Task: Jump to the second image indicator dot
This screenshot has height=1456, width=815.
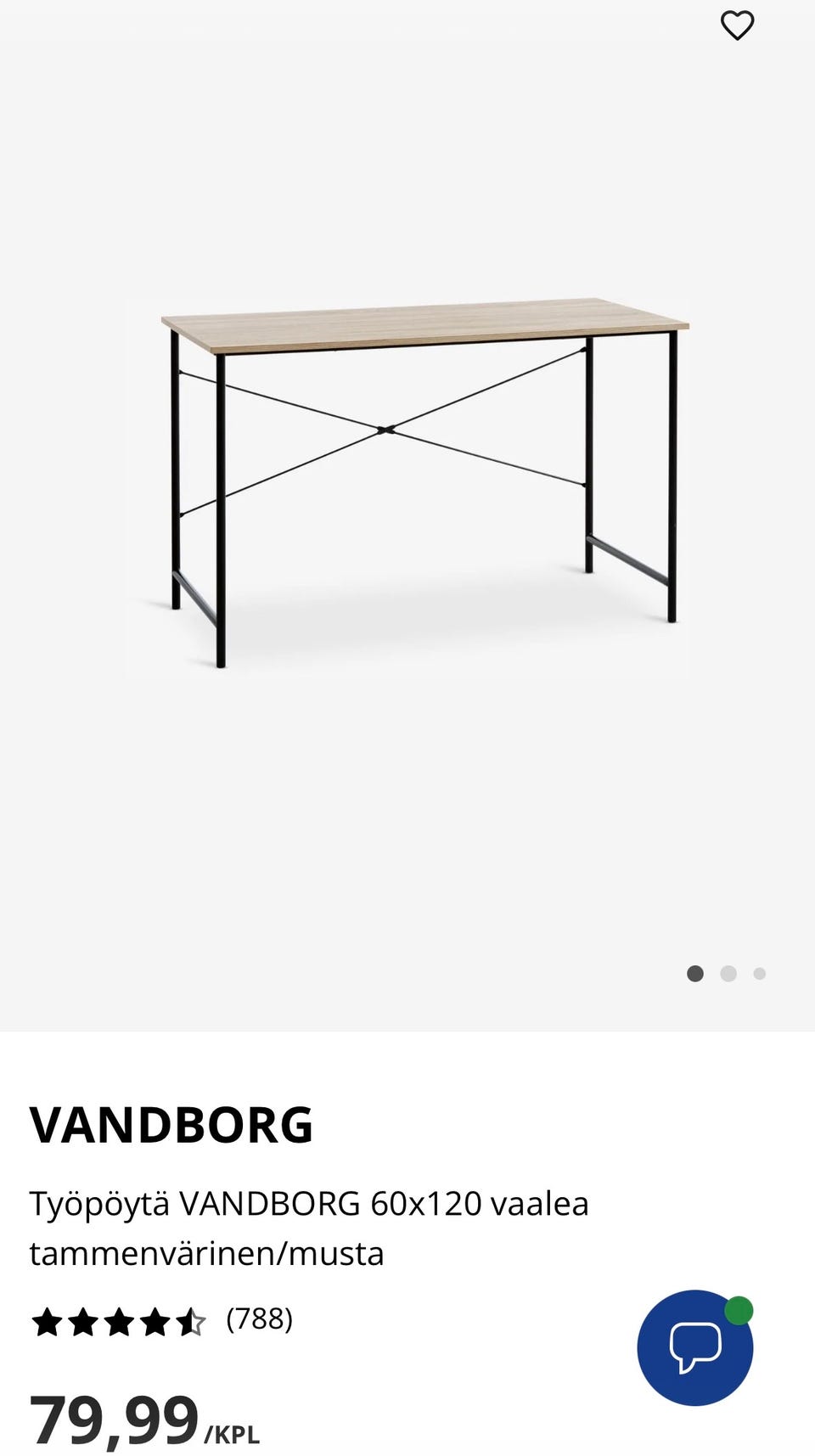Action: point(728,974)
